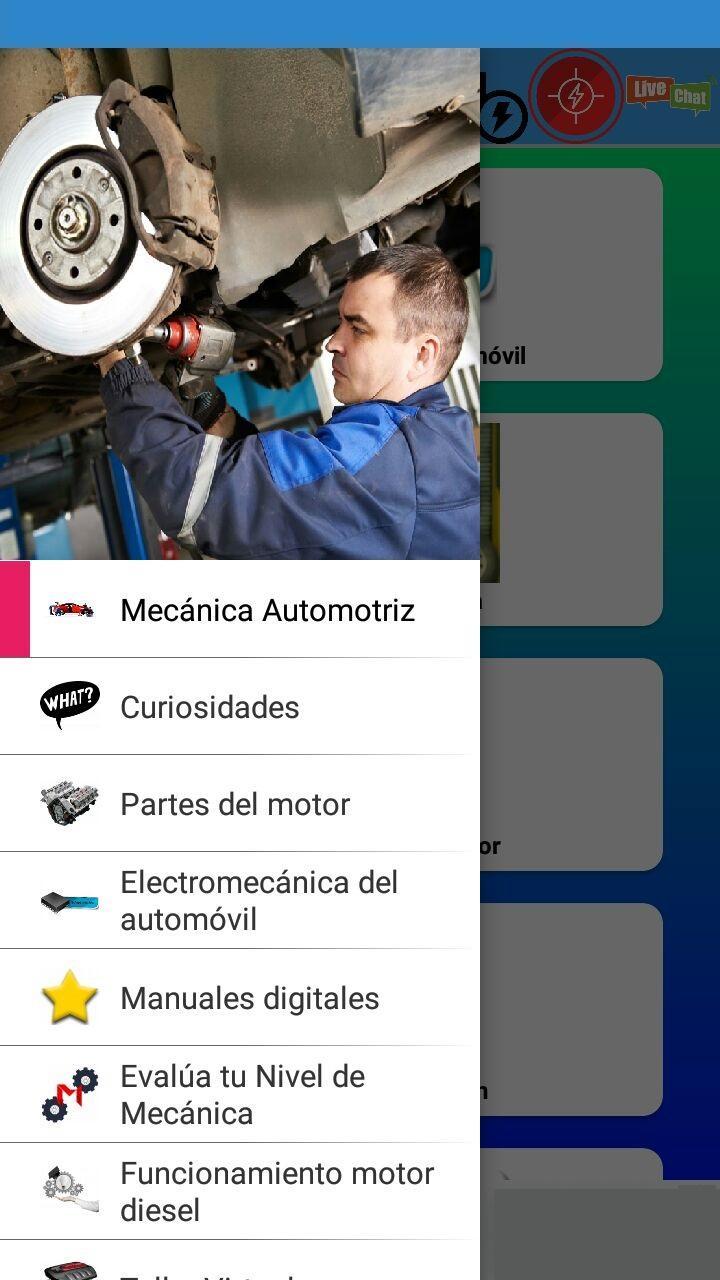The width and height of the screenshot is (720, 1280).
Task: Open Funcionamiento motor diesel
Action: pos(240,1191)
